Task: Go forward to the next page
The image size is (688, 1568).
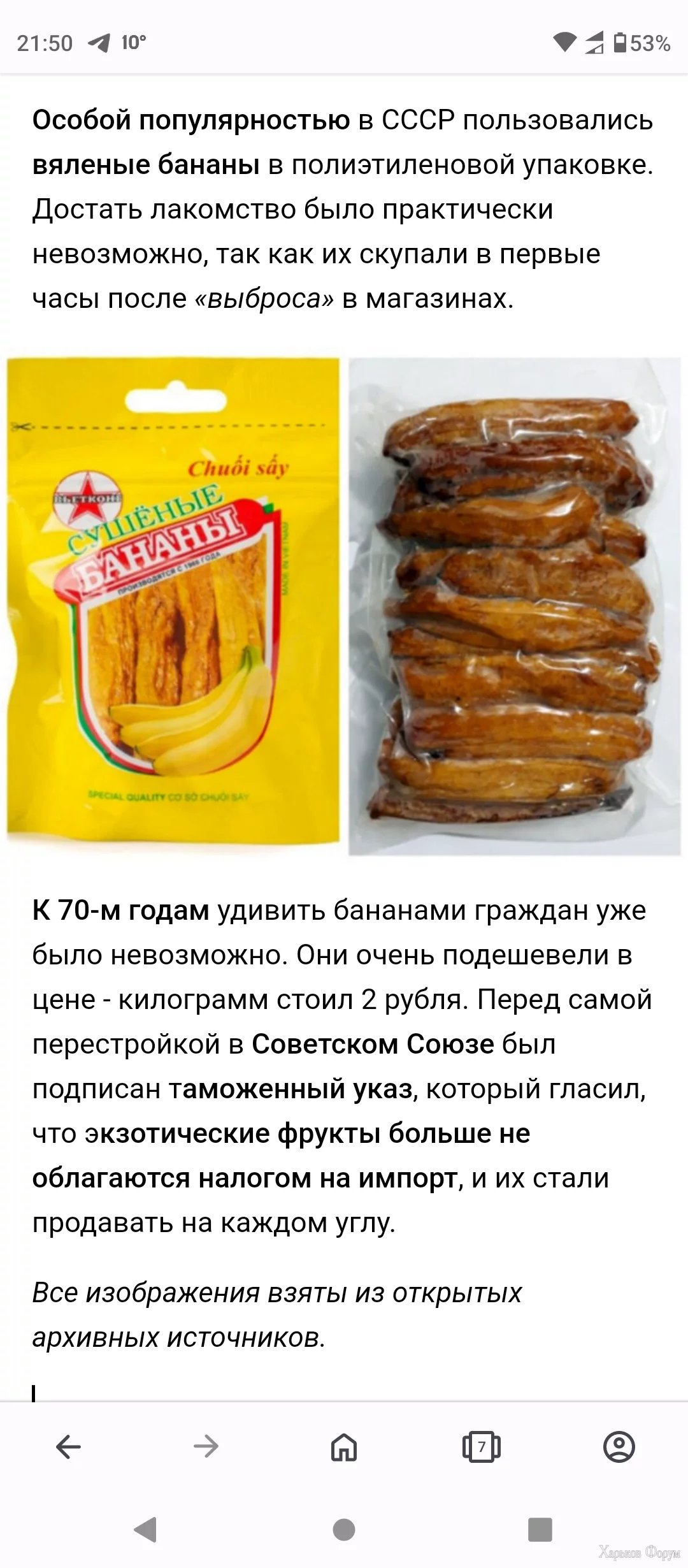Action: (x=206, y=1447)
